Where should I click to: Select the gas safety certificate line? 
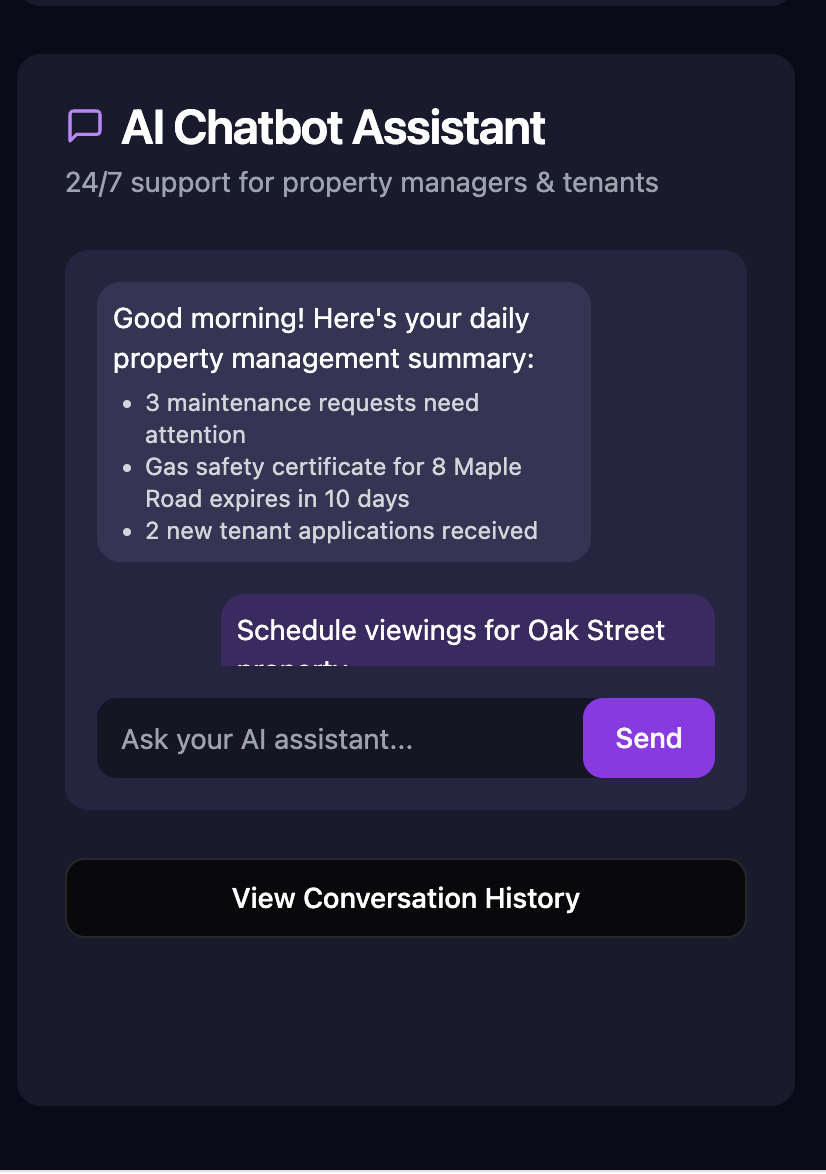click(x=333, y=482)
